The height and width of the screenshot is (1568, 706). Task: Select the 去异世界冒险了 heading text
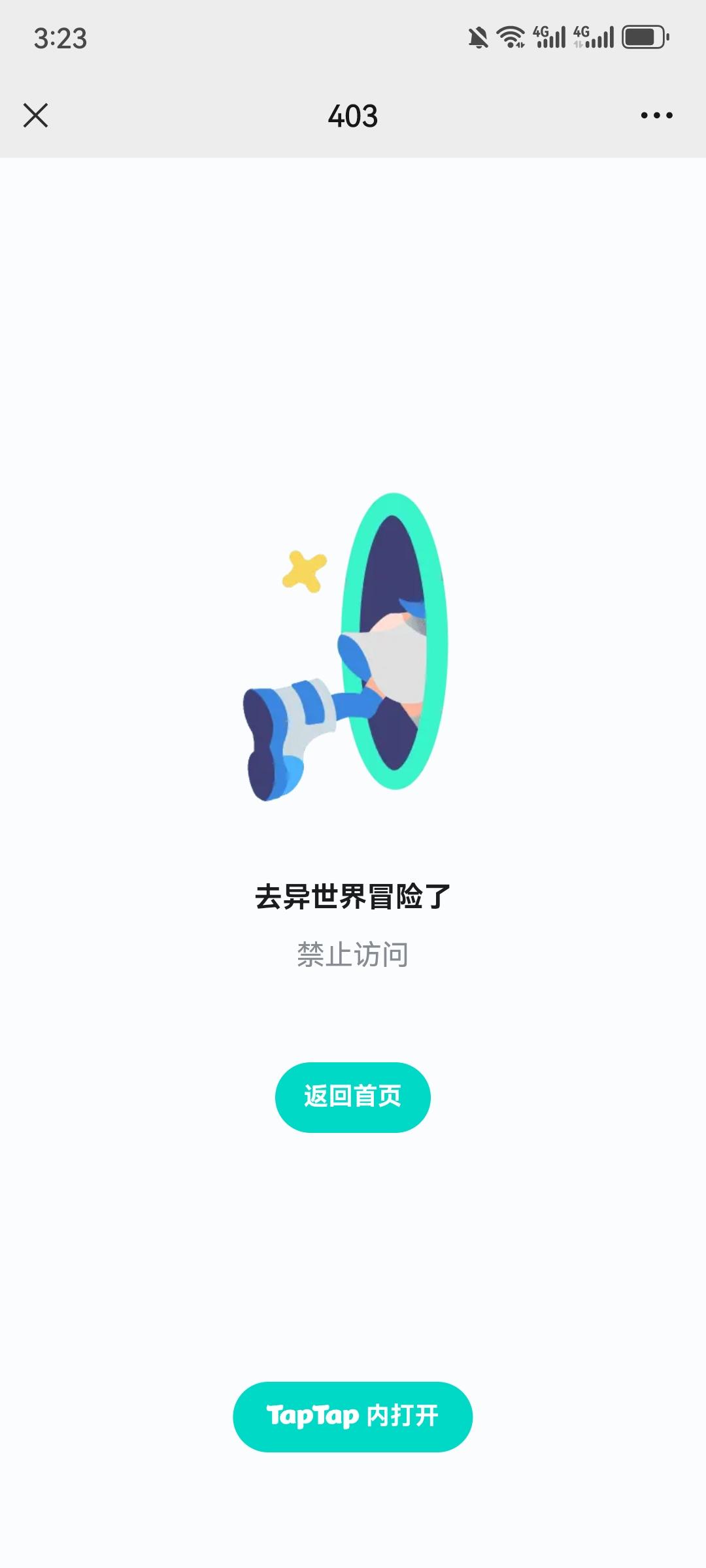tap(352, 895)
